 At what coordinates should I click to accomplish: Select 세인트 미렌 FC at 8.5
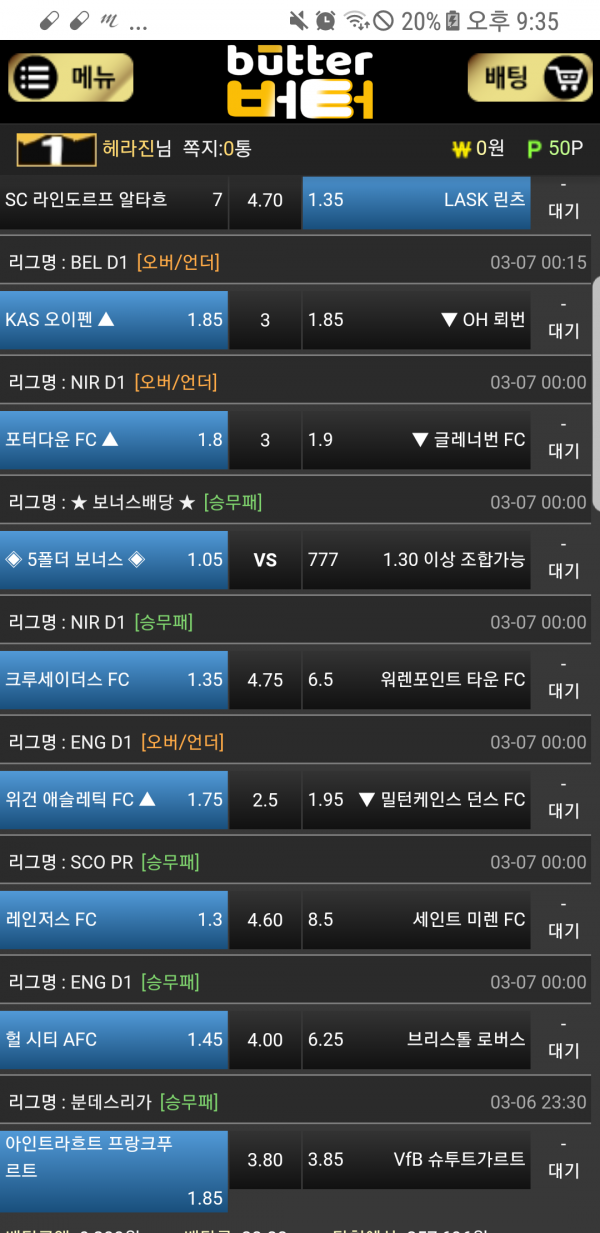coord(416,920)
